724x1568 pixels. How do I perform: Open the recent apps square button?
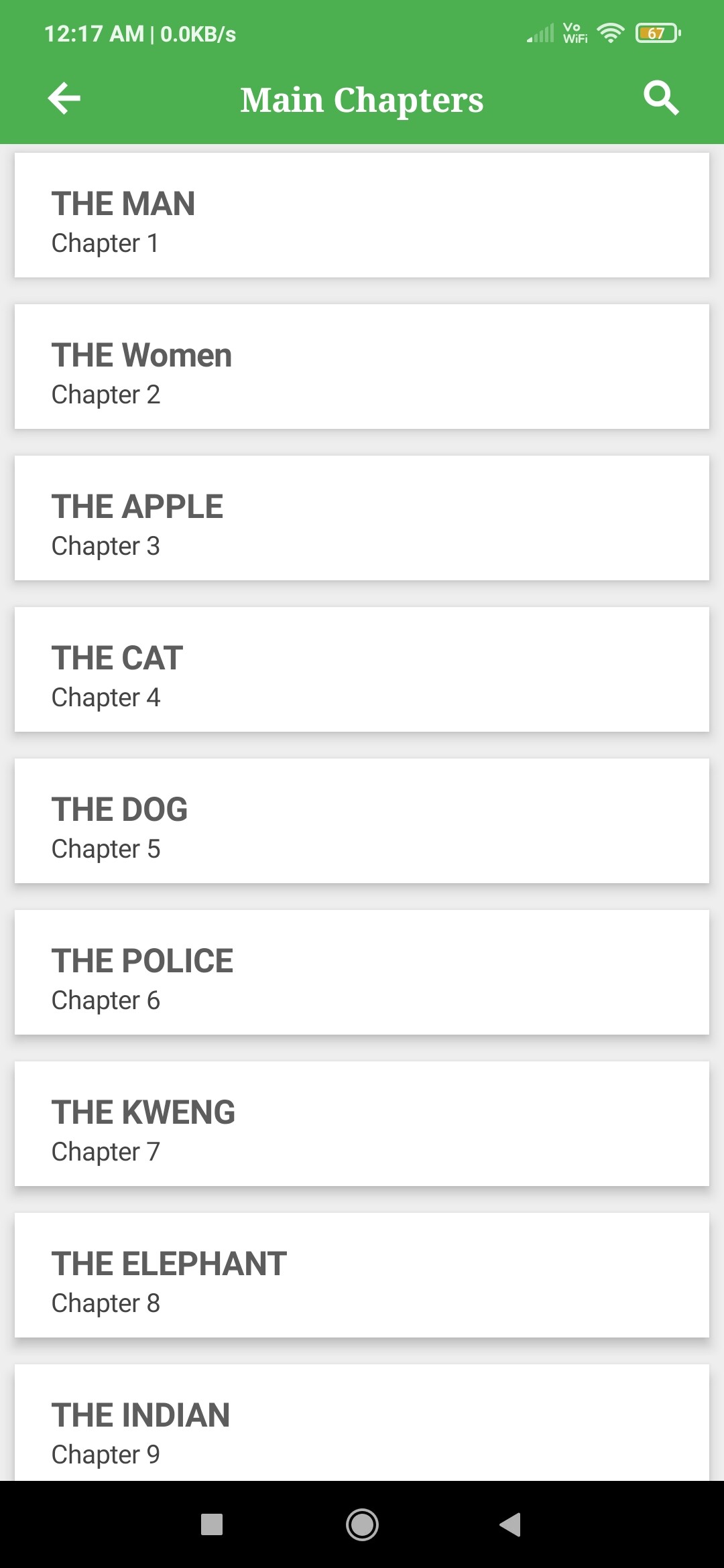coord(212,1524)
